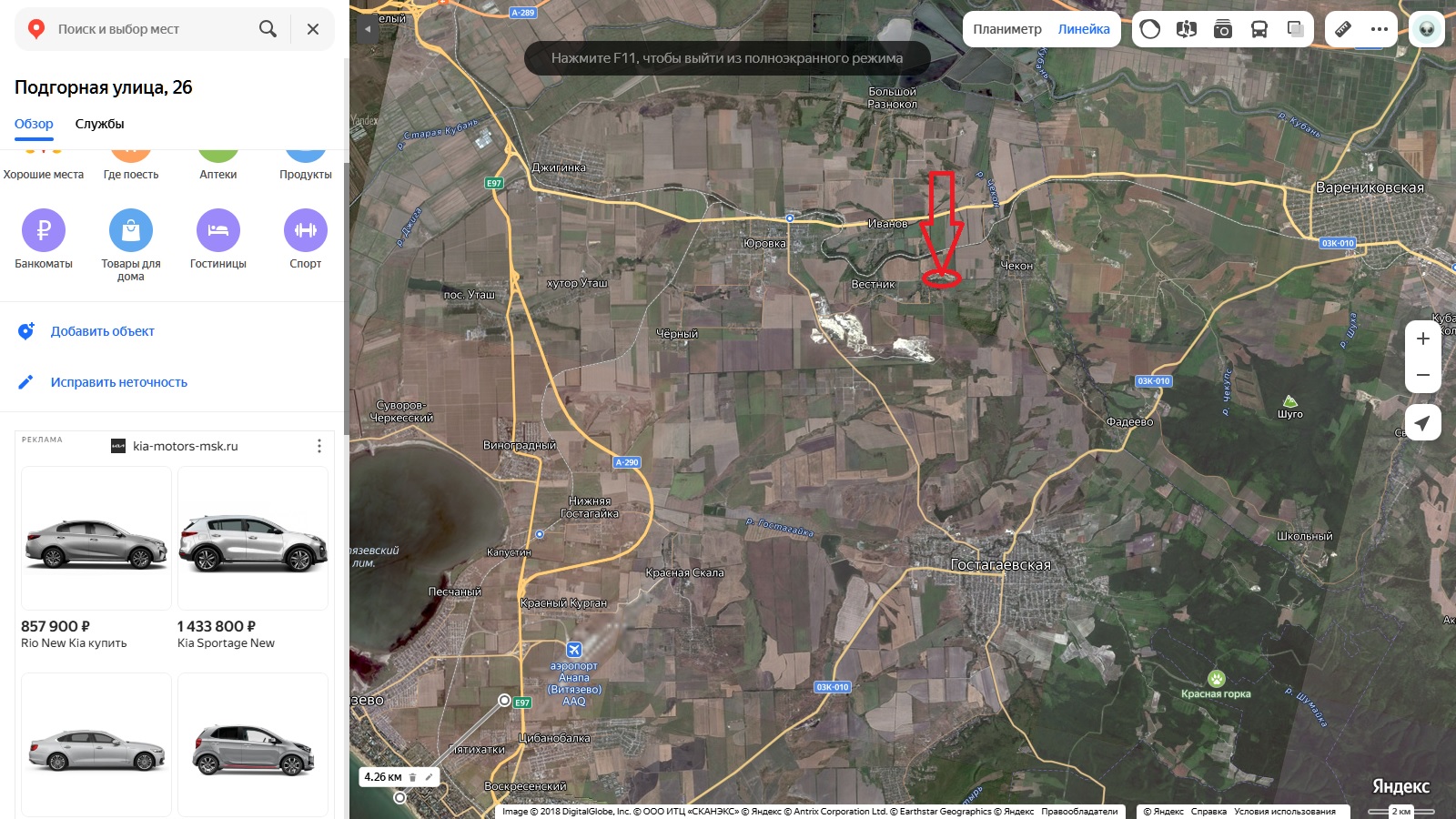Tap the magnifier search icon
Viewport: 1456px width, 819px height.
268,29
